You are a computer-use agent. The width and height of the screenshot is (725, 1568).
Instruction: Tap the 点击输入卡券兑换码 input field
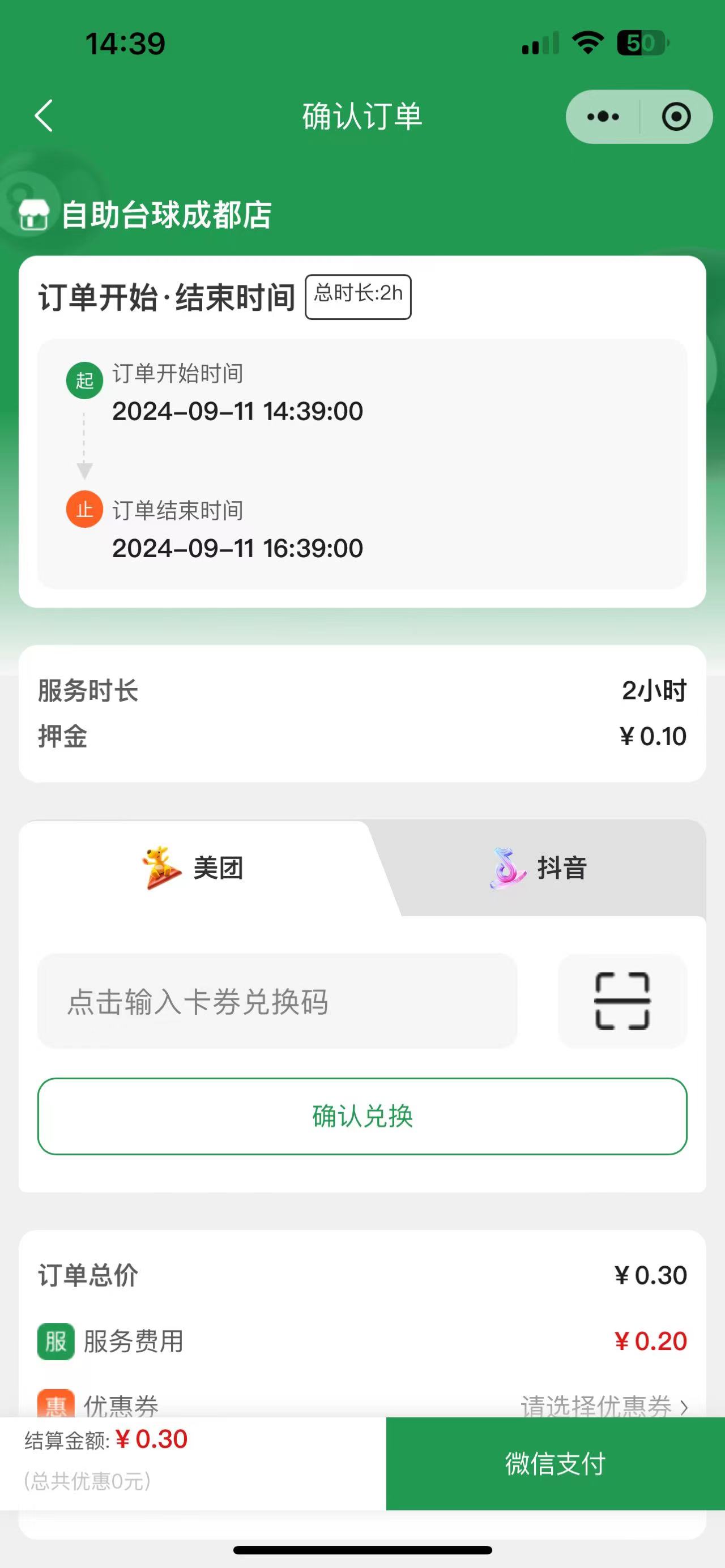pos(277,1001)
